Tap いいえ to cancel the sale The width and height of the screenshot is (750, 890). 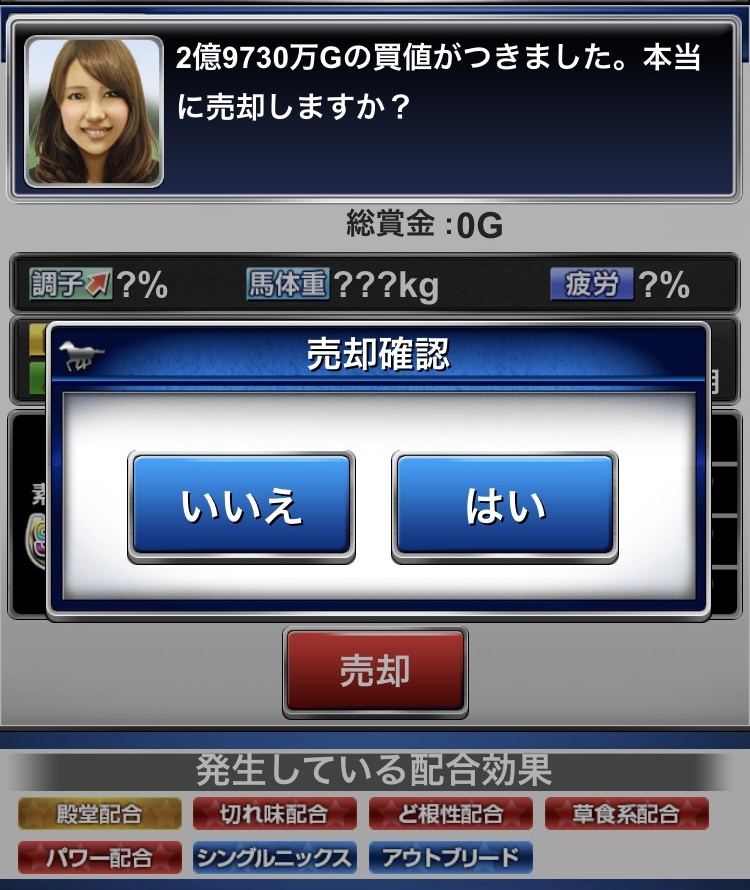pyautogui.click(x=242, y=507)
